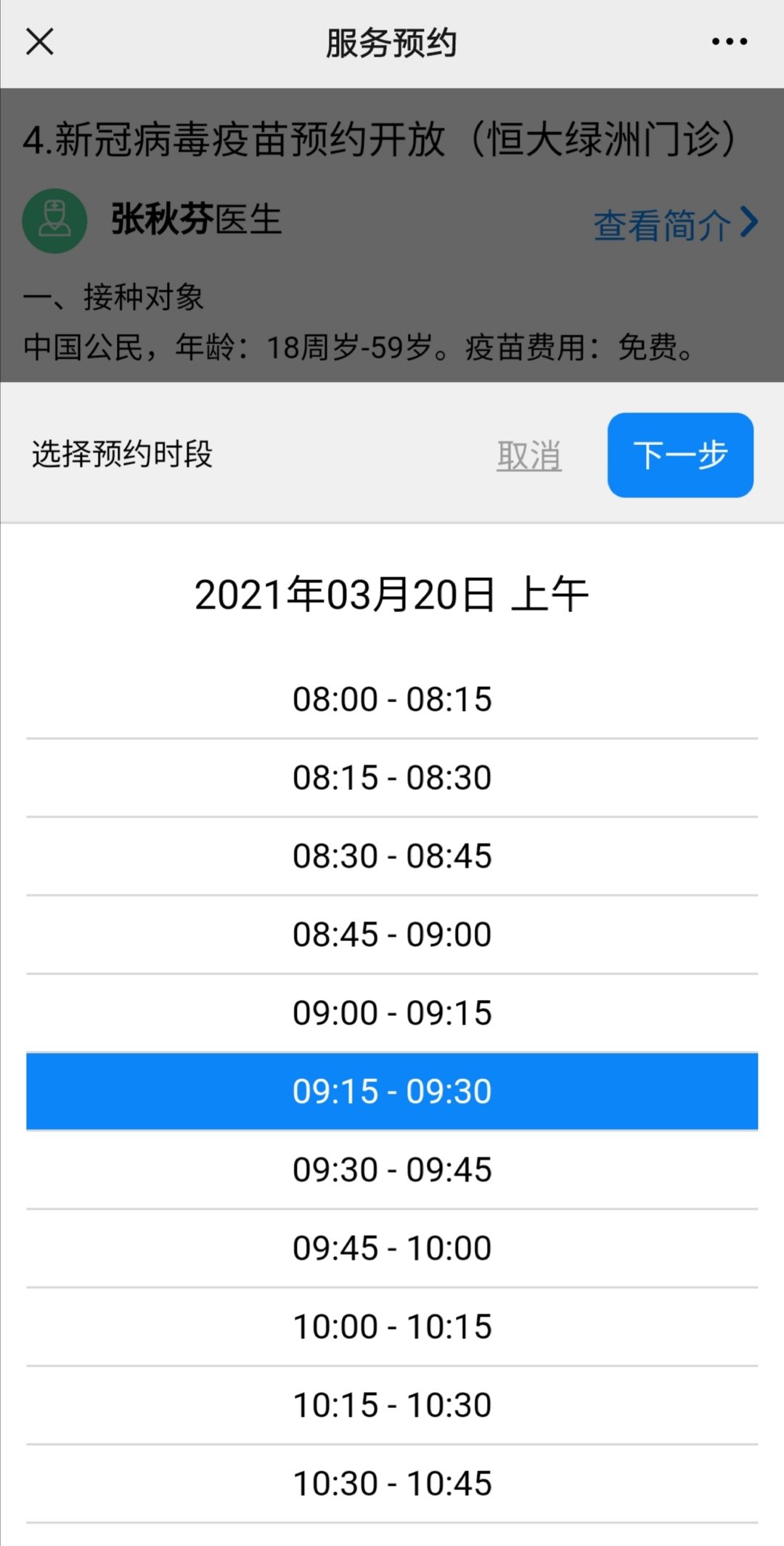Tap 下一步 to continue booking
Screen dimensions: 784x1546
click(680, 455)
